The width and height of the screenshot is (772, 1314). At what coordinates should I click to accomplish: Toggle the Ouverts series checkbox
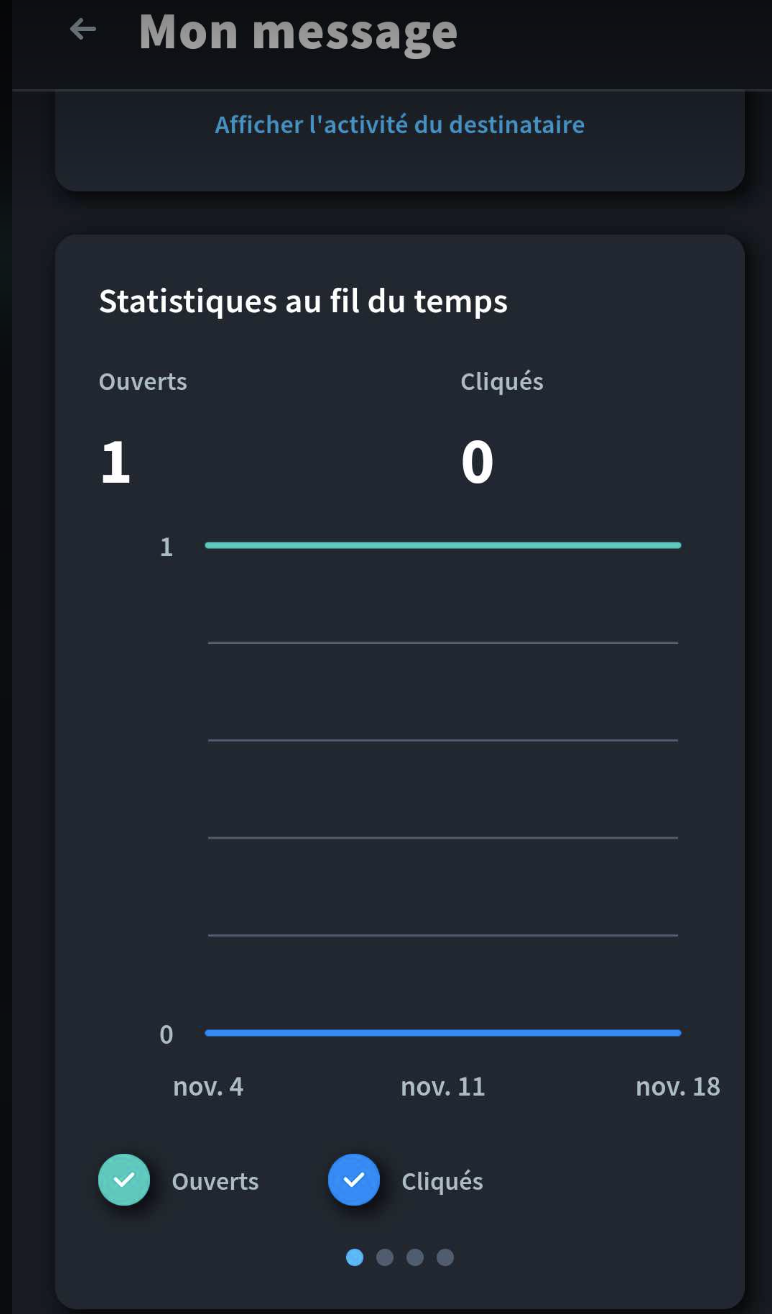click(124, 1180)
